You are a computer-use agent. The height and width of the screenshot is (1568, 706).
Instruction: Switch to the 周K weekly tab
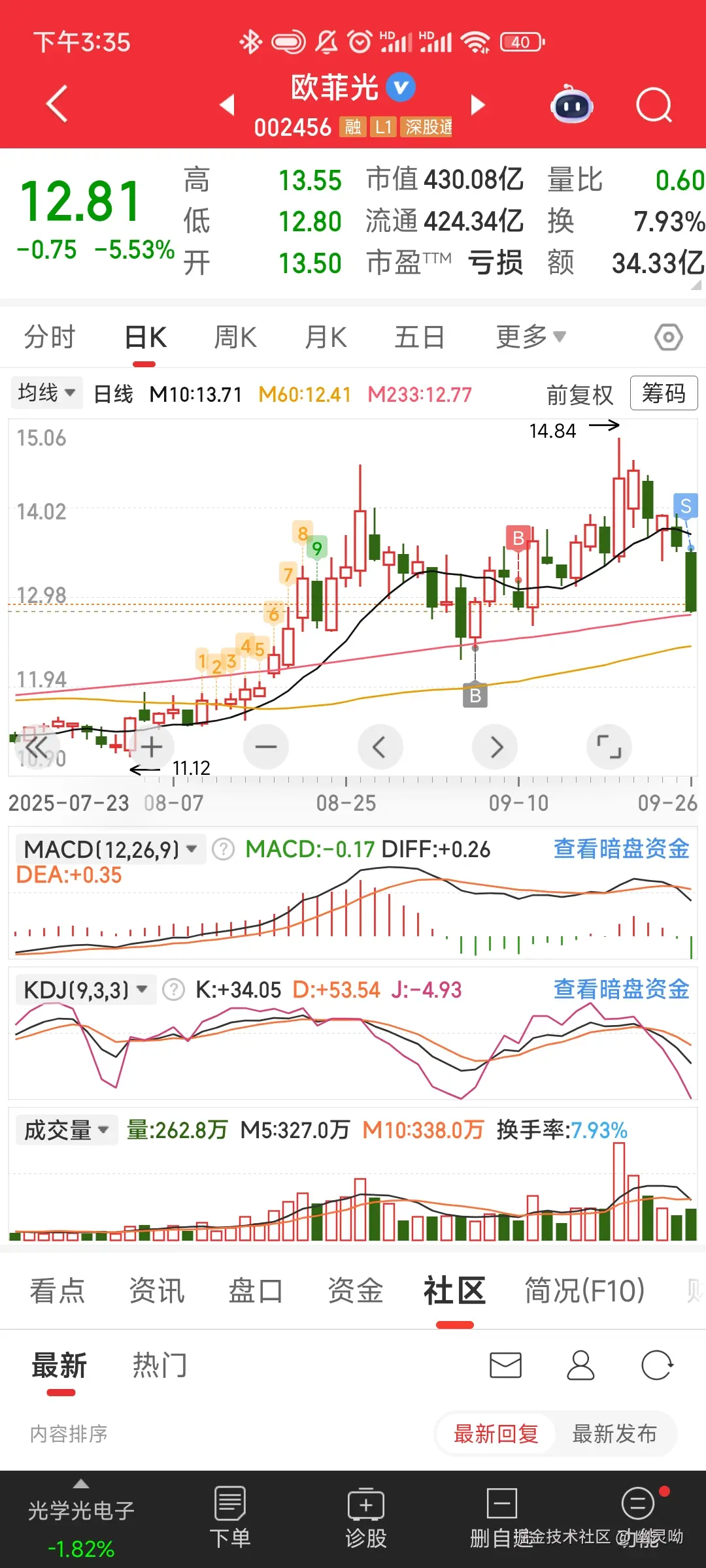(x=234, y=336)
